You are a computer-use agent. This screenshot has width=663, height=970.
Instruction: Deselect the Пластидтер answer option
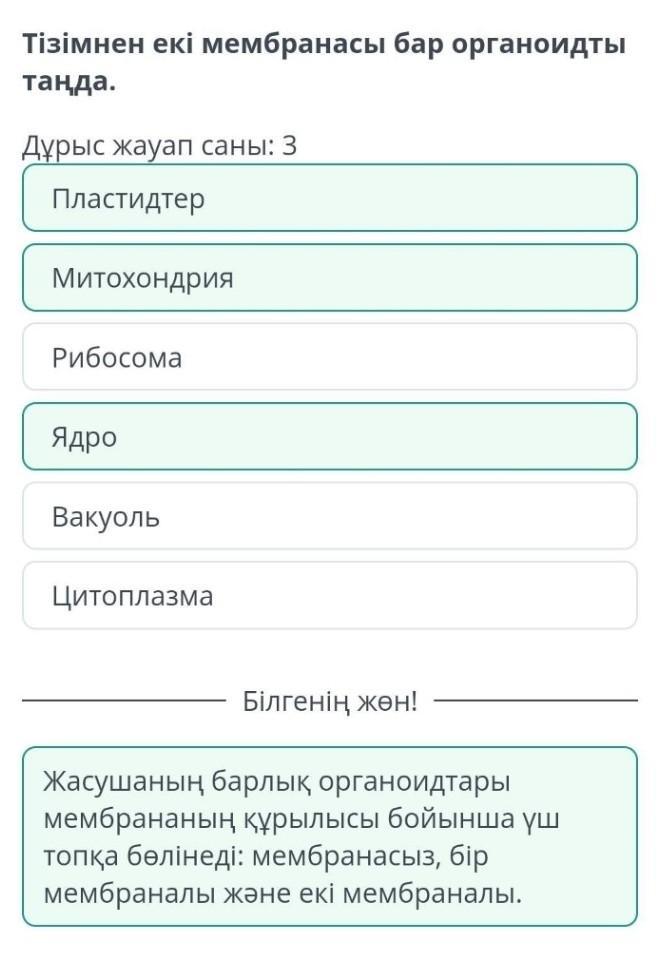coord(330,198)
